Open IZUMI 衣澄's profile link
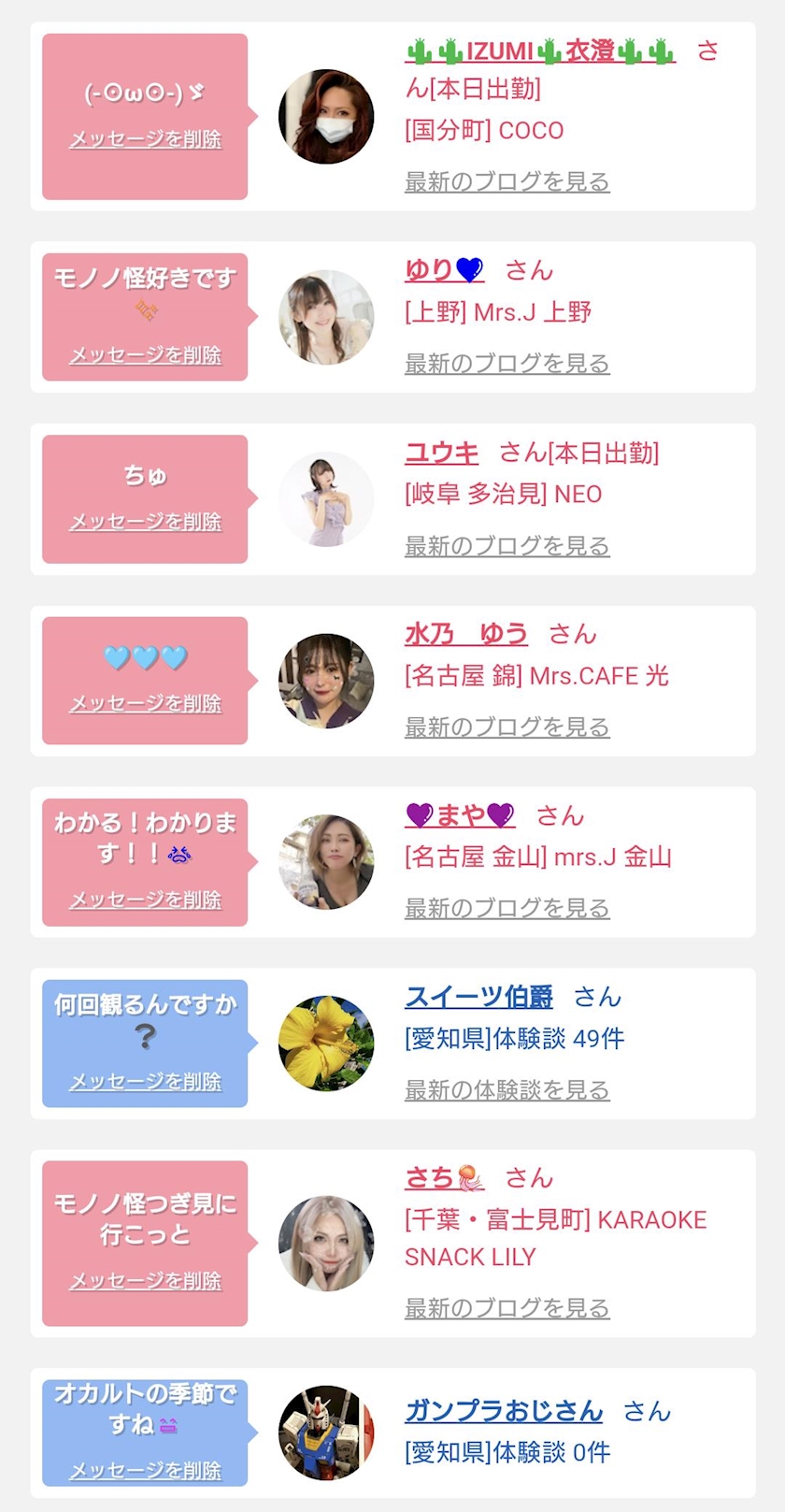The height and width of the screenshot is (1512, 785). [539, 51]
